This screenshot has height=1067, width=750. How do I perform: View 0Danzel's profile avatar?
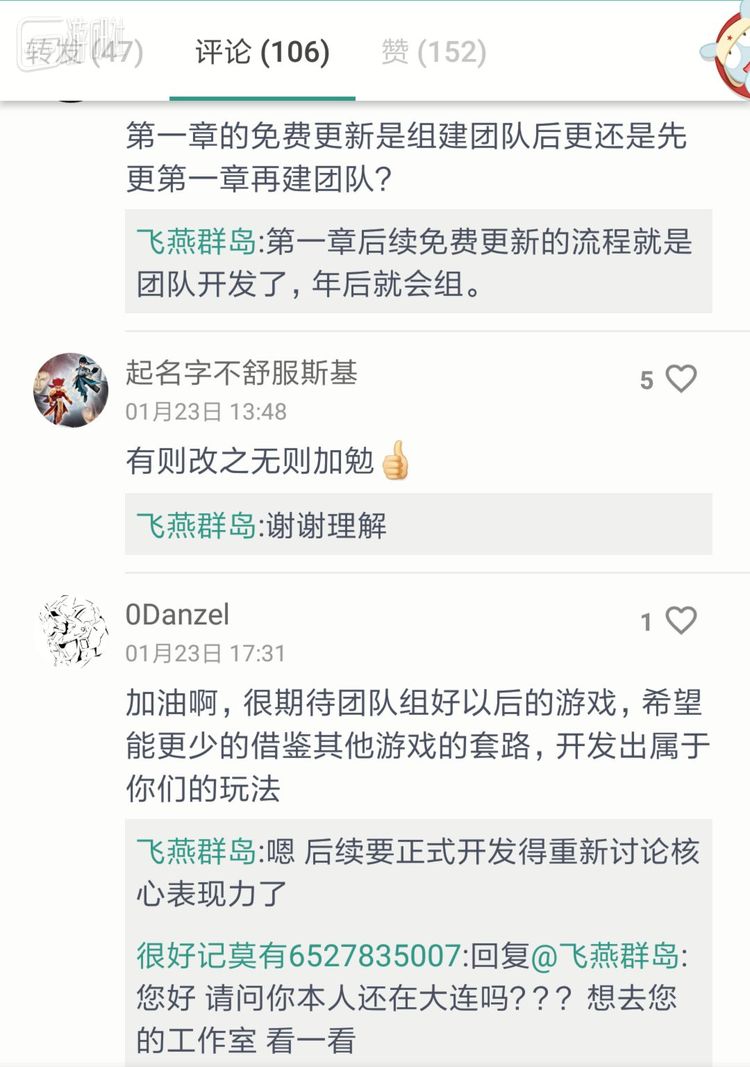[71, 631]
